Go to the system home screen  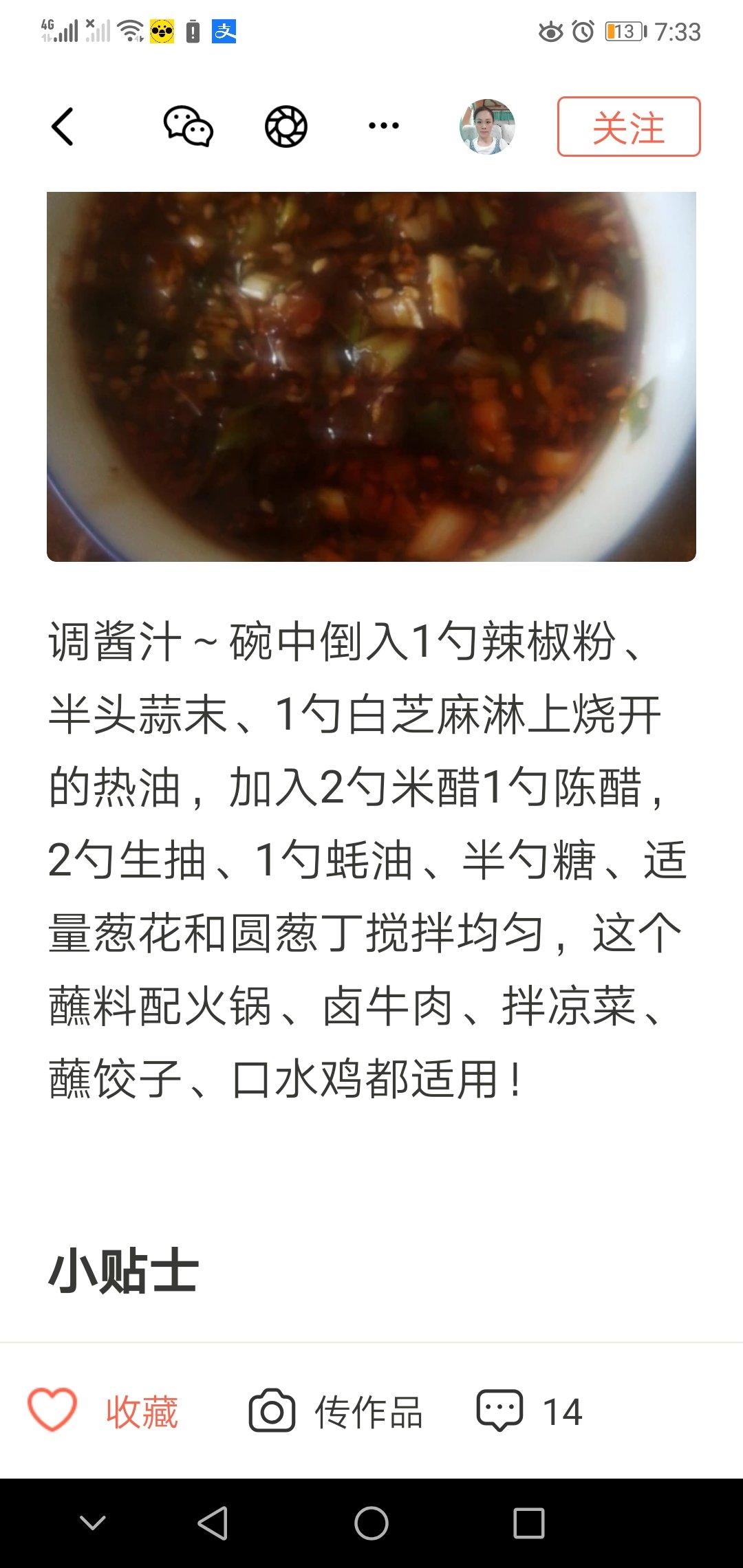tap(371, 1523)
